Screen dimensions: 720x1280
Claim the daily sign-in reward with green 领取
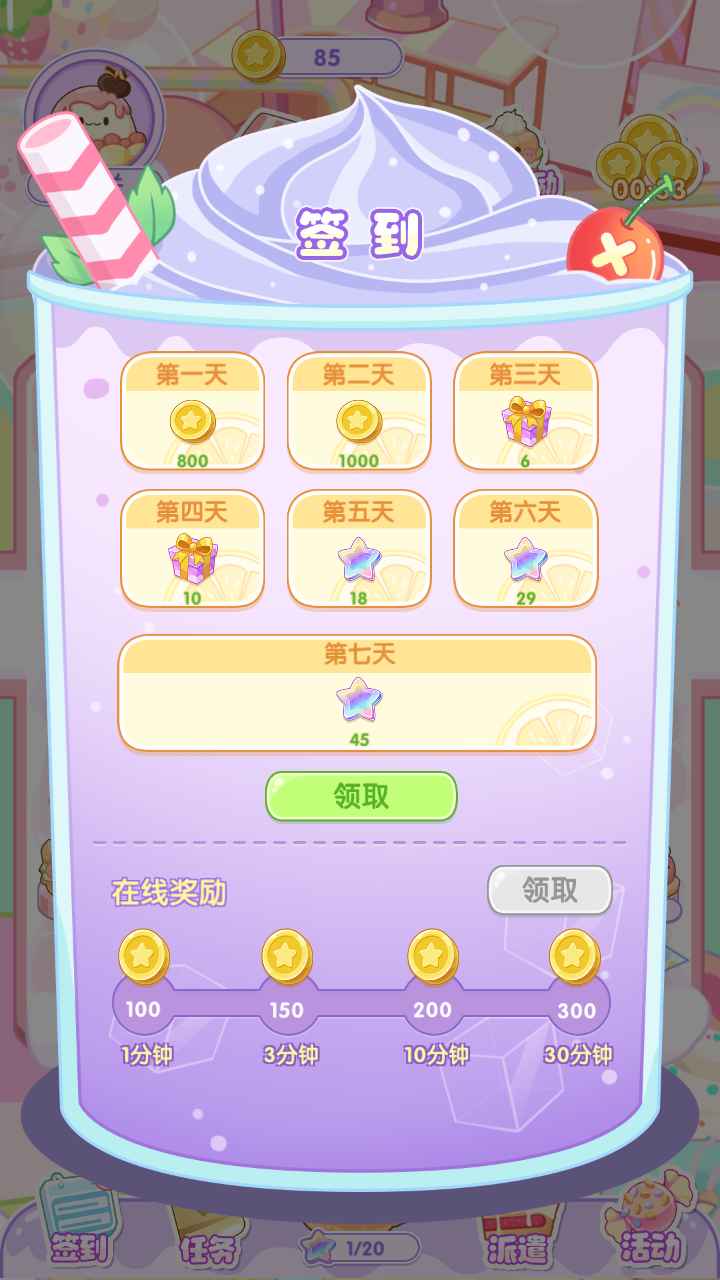361,796
